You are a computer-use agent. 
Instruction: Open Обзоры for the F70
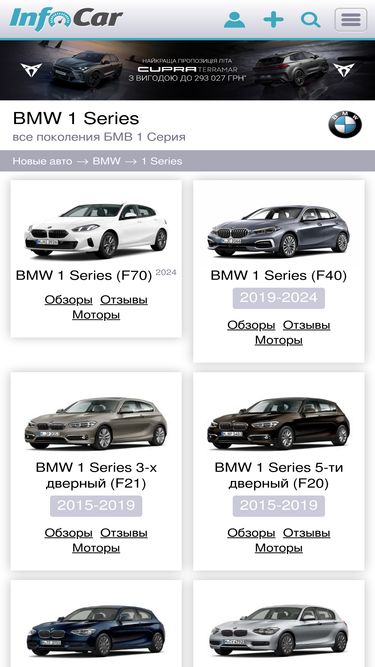coord(68,300)
